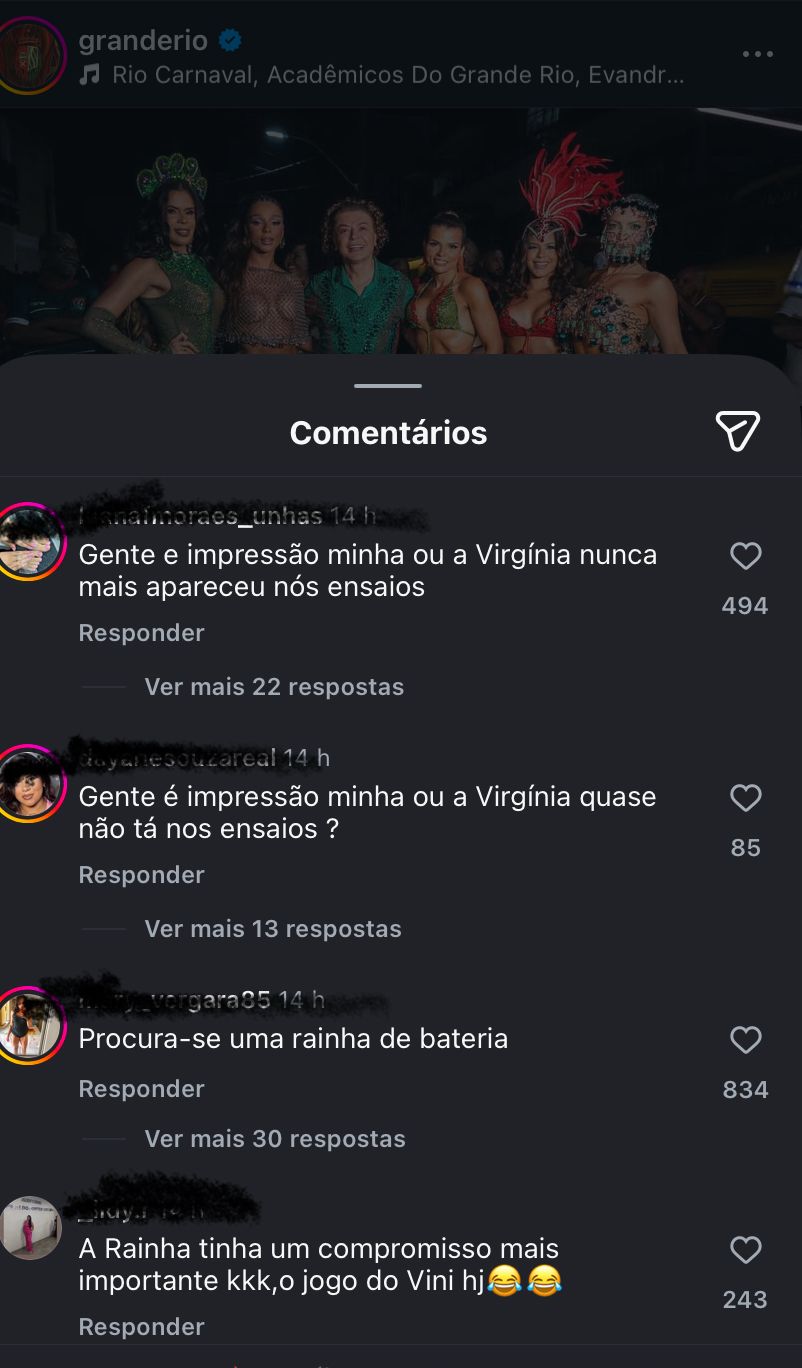Share the post via the paper plane icon

738,431
